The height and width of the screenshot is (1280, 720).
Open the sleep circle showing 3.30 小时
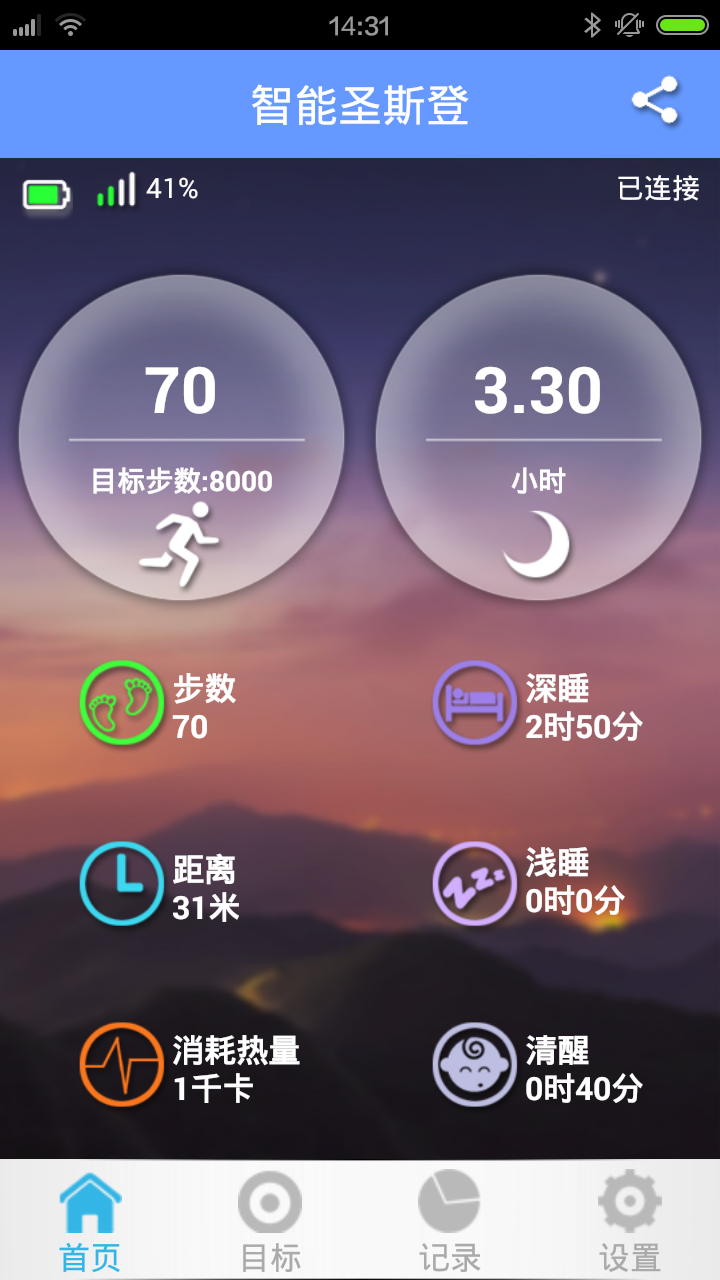pos(538,438)
